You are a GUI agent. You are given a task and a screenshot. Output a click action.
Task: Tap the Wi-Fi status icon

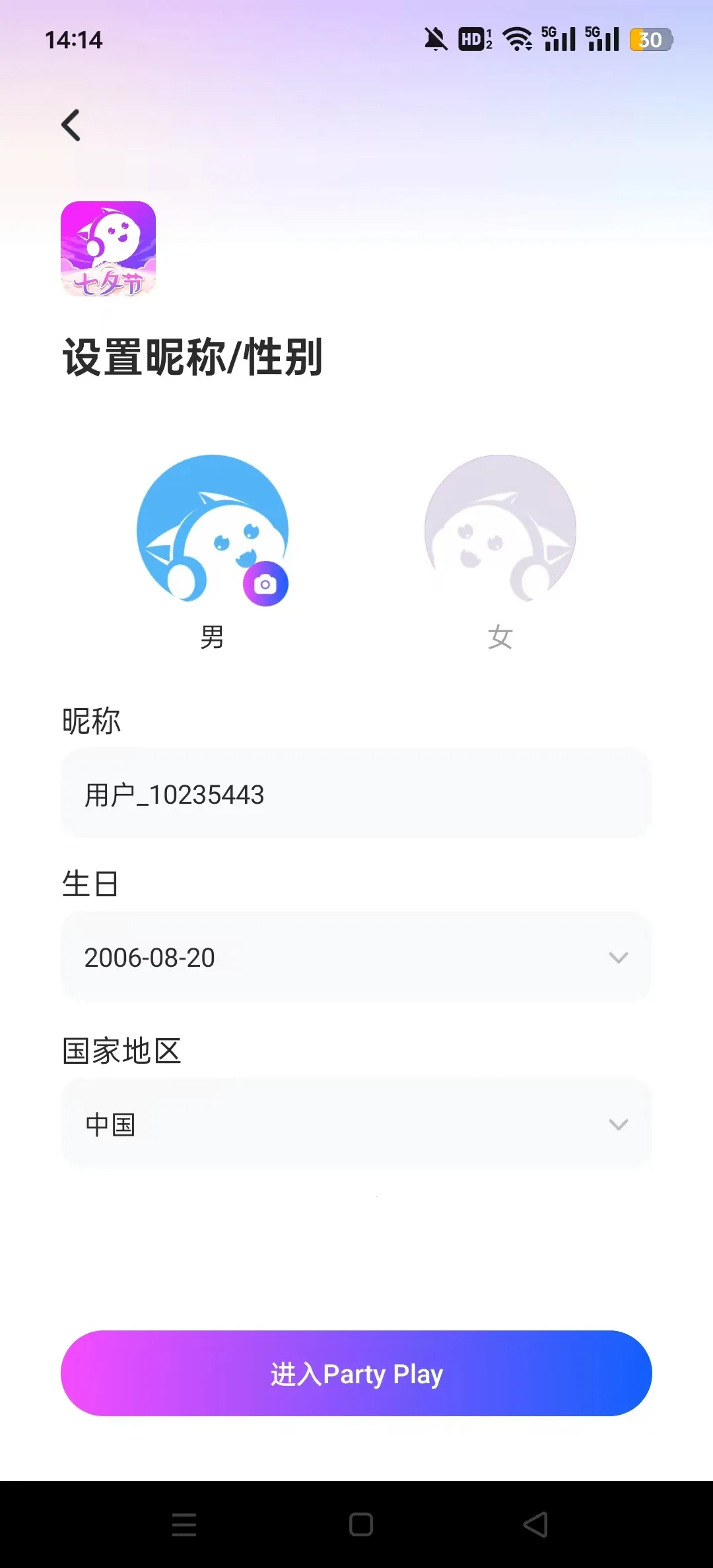pyautogui.click(x=517, y=40)
